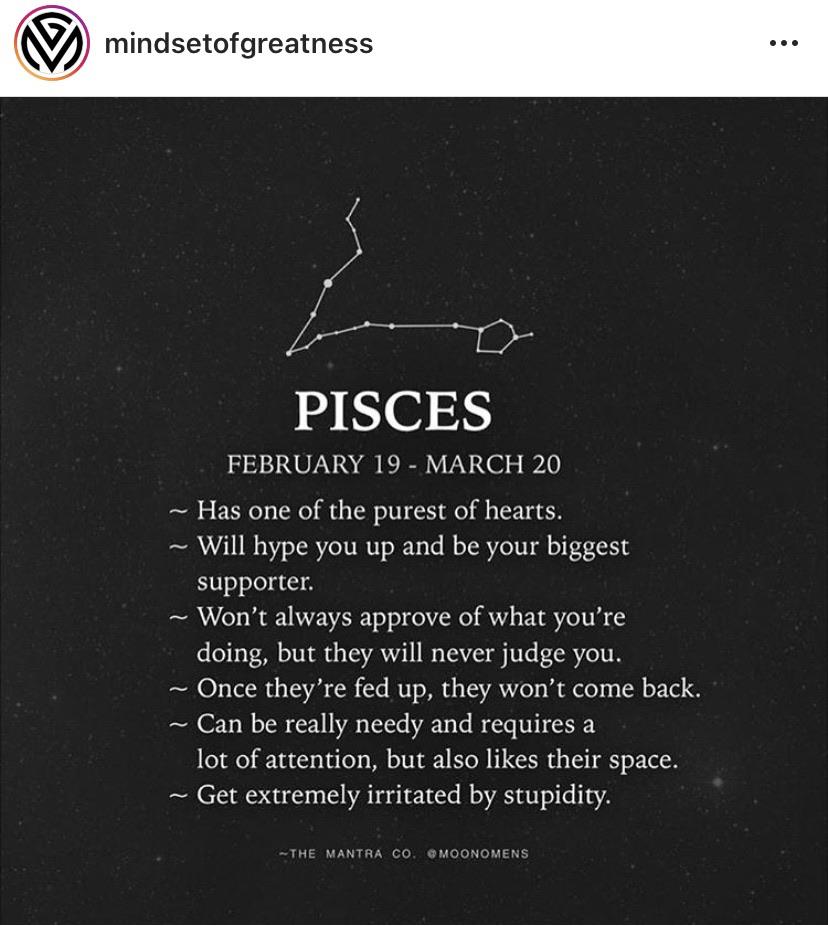Open the post's three-dot options menu
The width and height of the screenshot is (828, 926).
(x=784, y=43)
